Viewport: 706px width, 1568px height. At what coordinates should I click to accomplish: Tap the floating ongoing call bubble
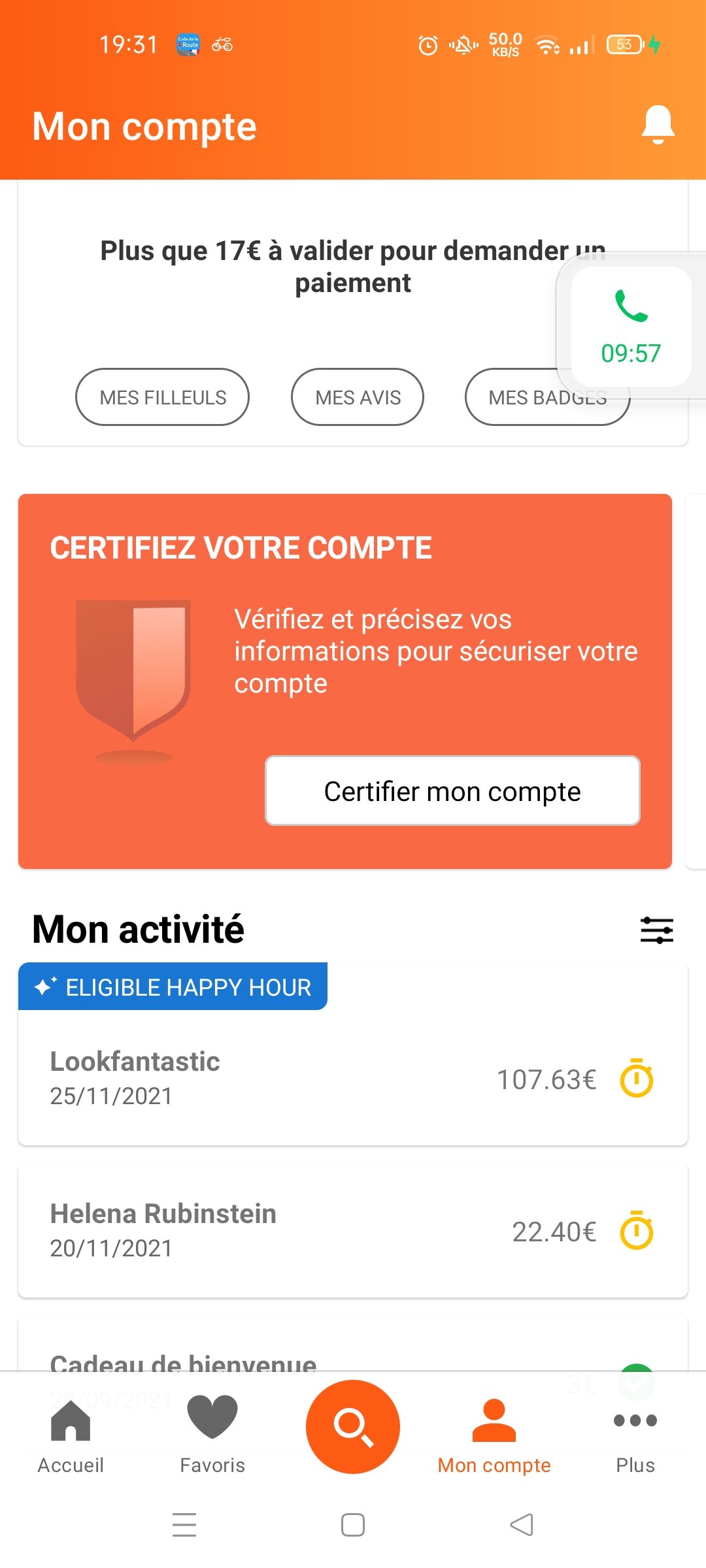[631, 327]
